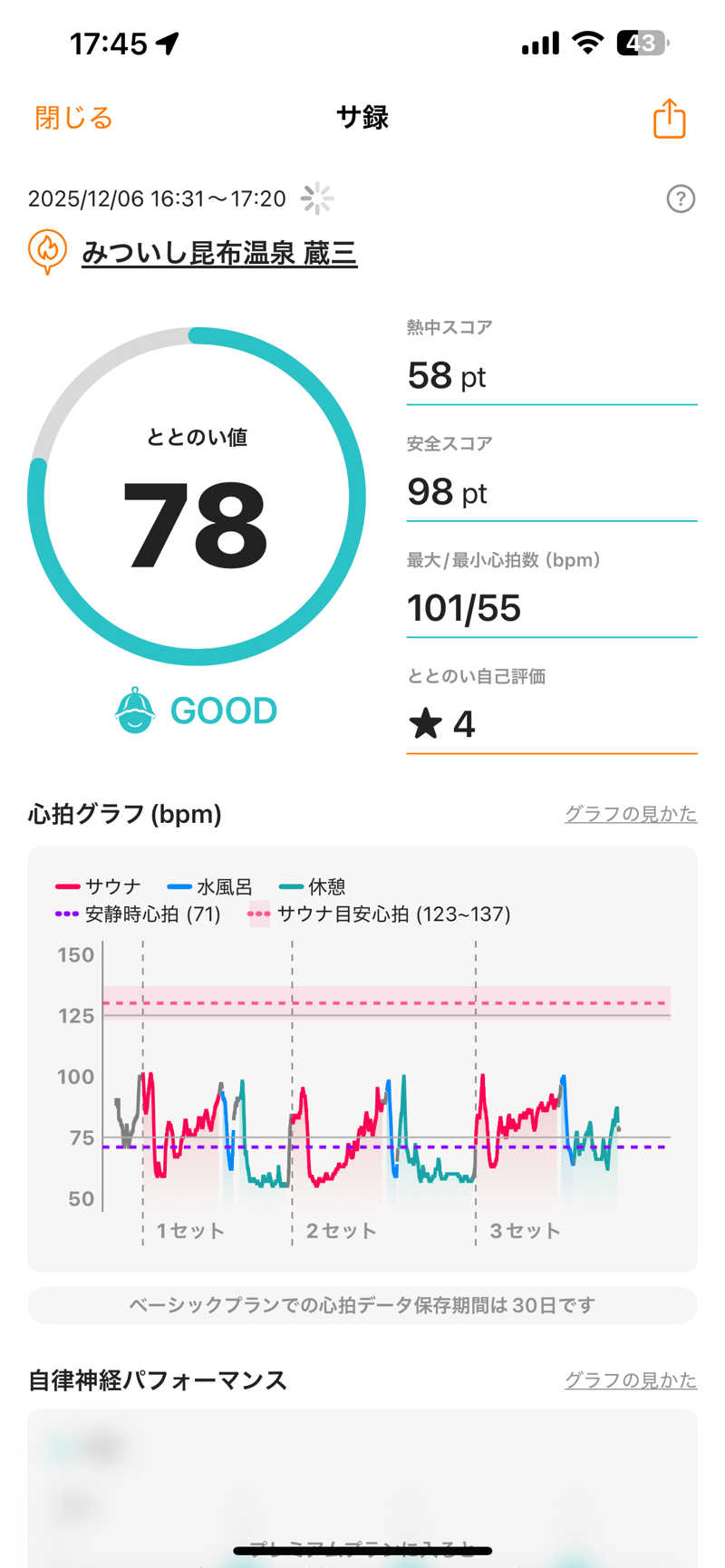Share this サ録 result
The width and height of the screenshot is (725, 1568).
669,119
